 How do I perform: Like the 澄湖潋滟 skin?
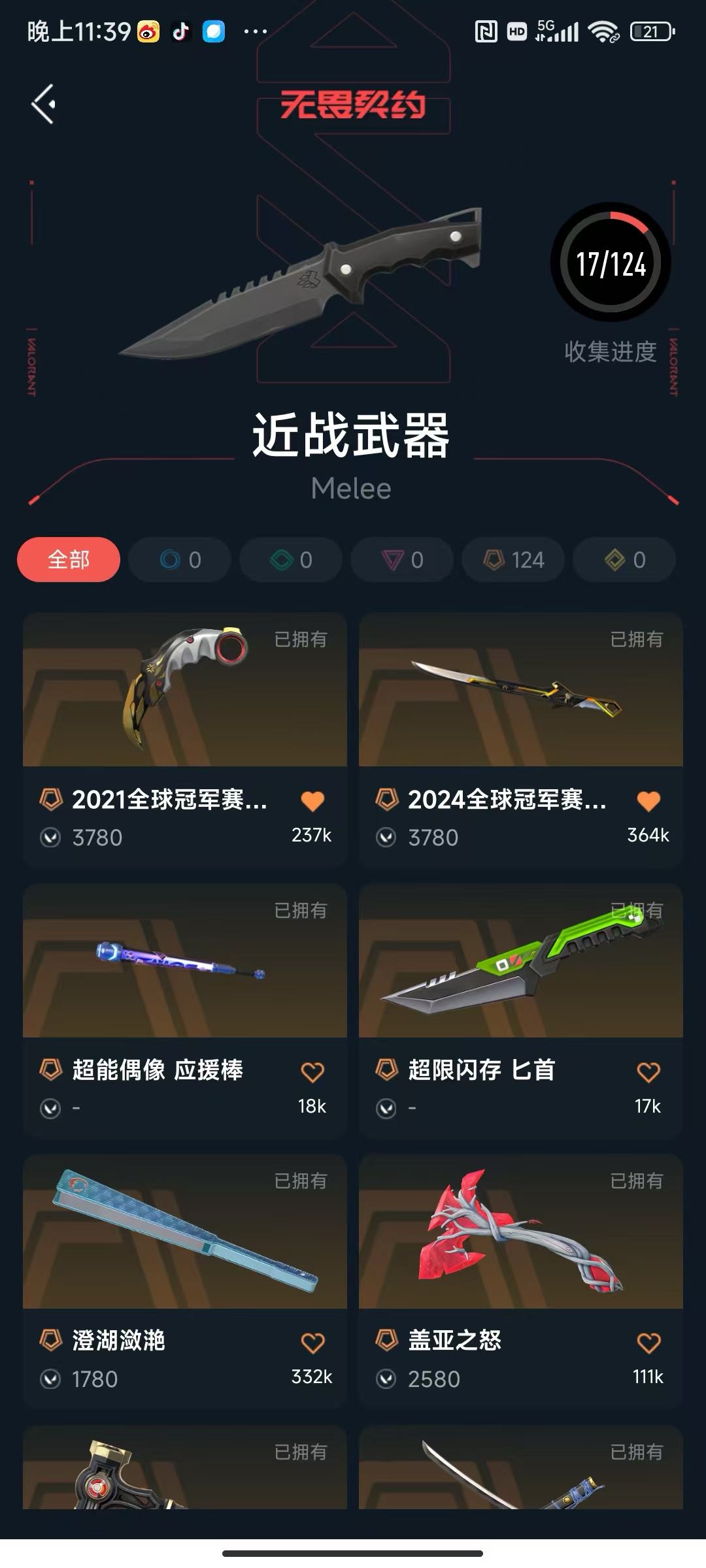[x=312, y=1343]
